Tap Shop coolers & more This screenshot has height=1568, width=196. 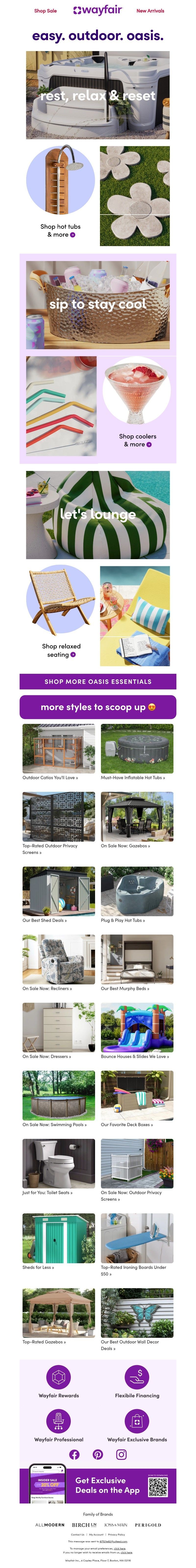tap(137, 440)
